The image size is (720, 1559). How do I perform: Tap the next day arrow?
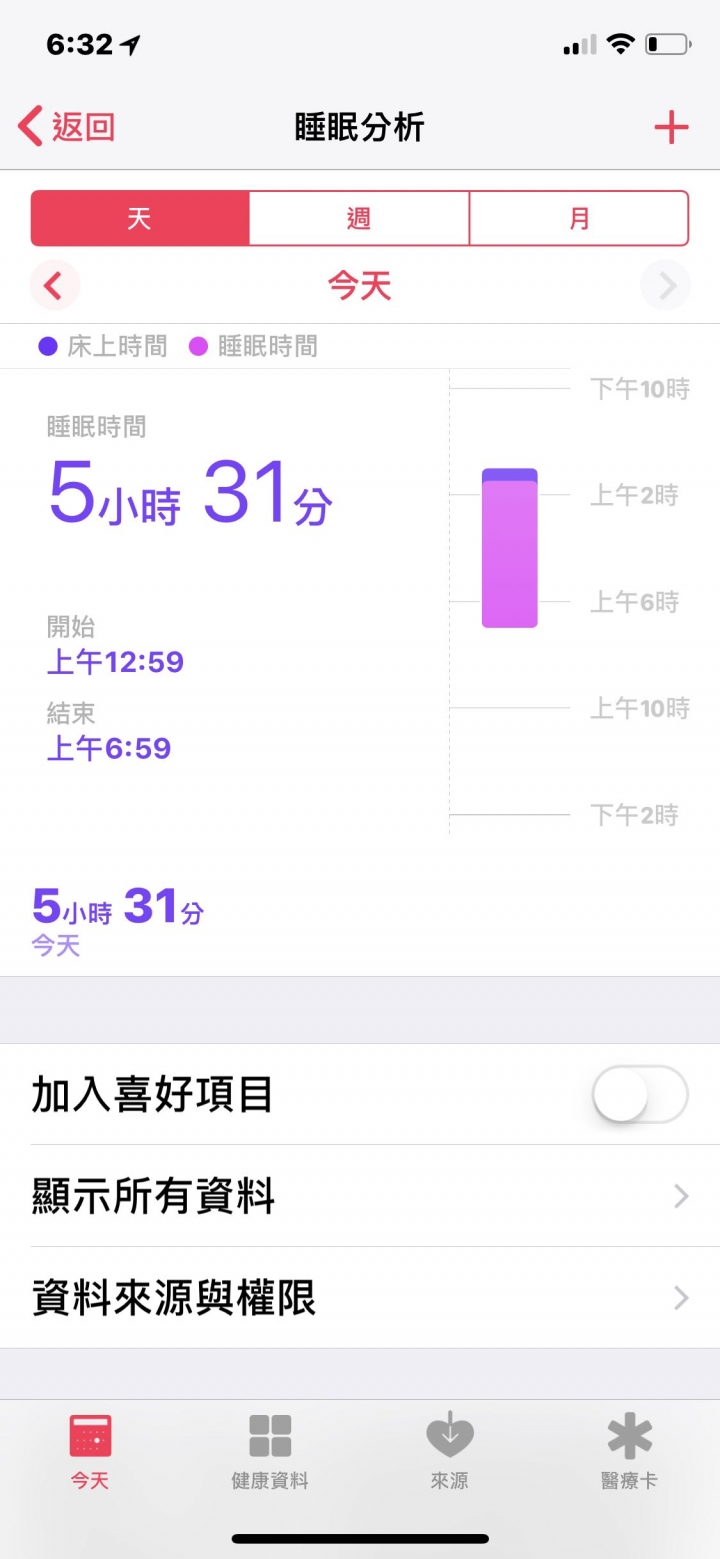coord(666,287)
